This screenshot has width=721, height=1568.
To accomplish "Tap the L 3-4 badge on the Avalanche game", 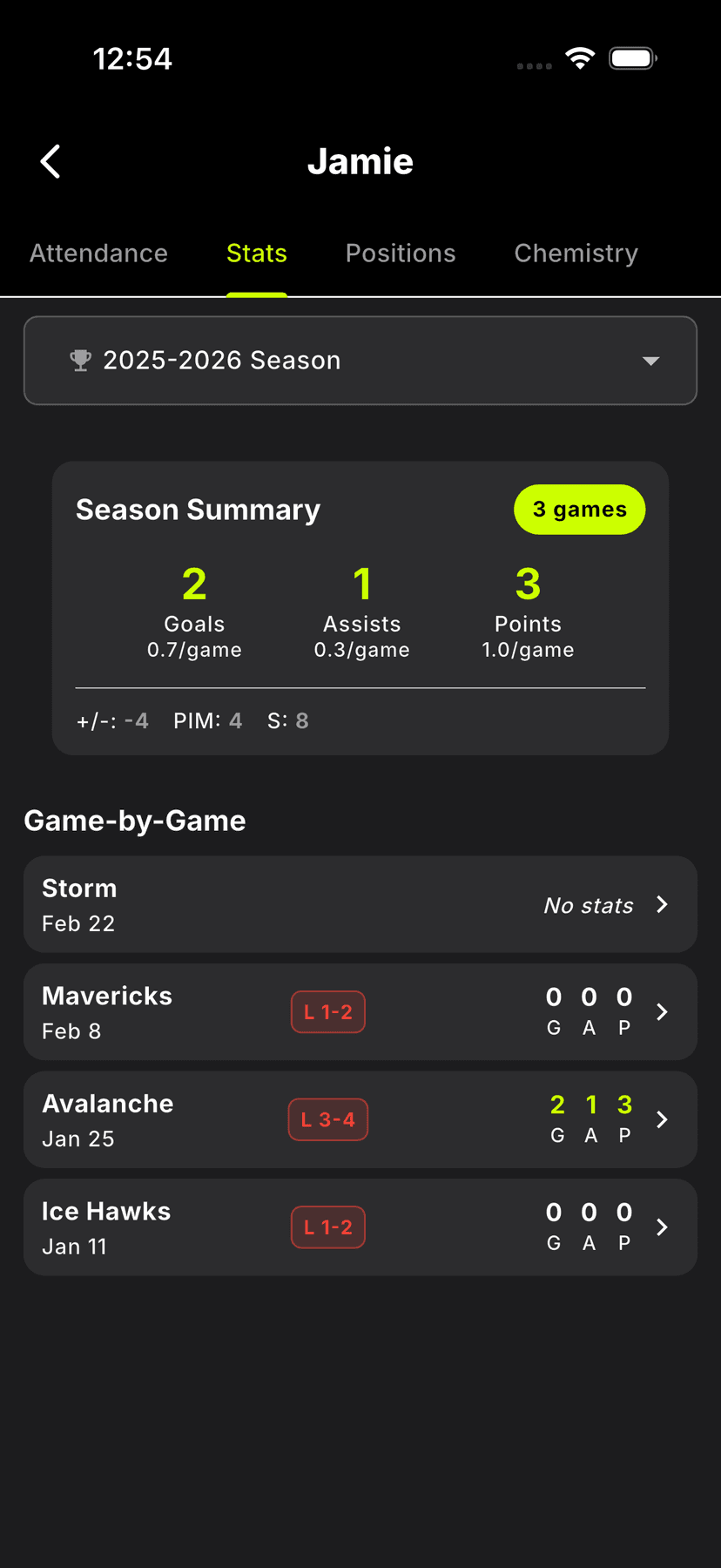I will 328,1119.
